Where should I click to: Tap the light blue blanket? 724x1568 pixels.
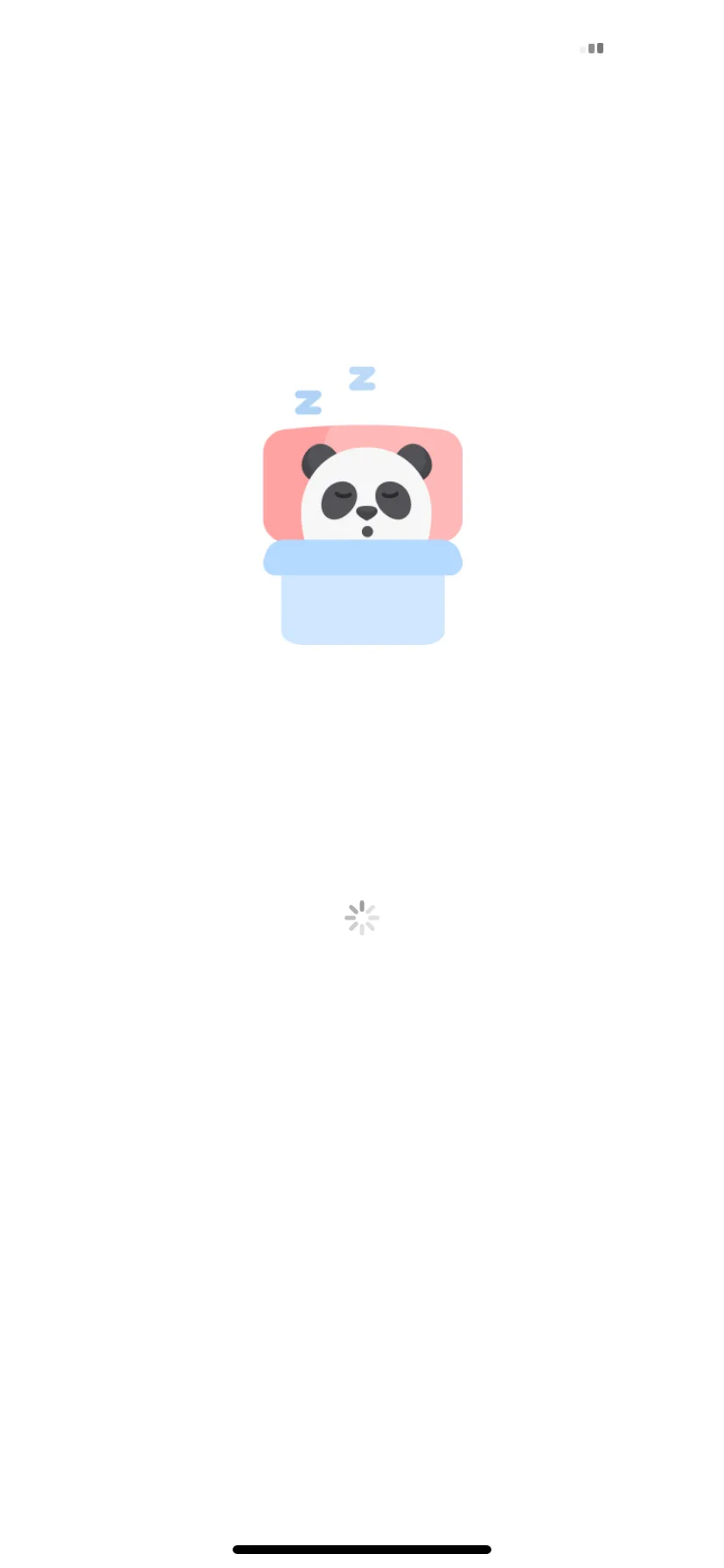362,608
